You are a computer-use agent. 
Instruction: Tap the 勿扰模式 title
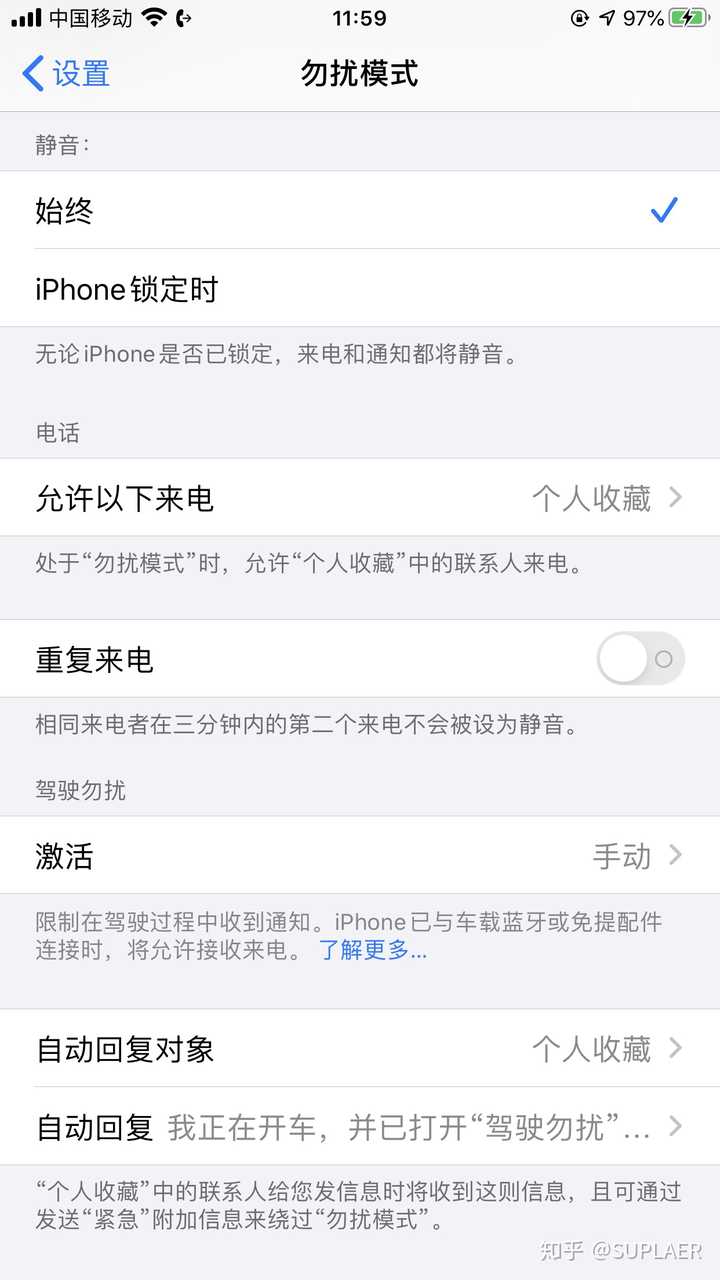(360, 74)
